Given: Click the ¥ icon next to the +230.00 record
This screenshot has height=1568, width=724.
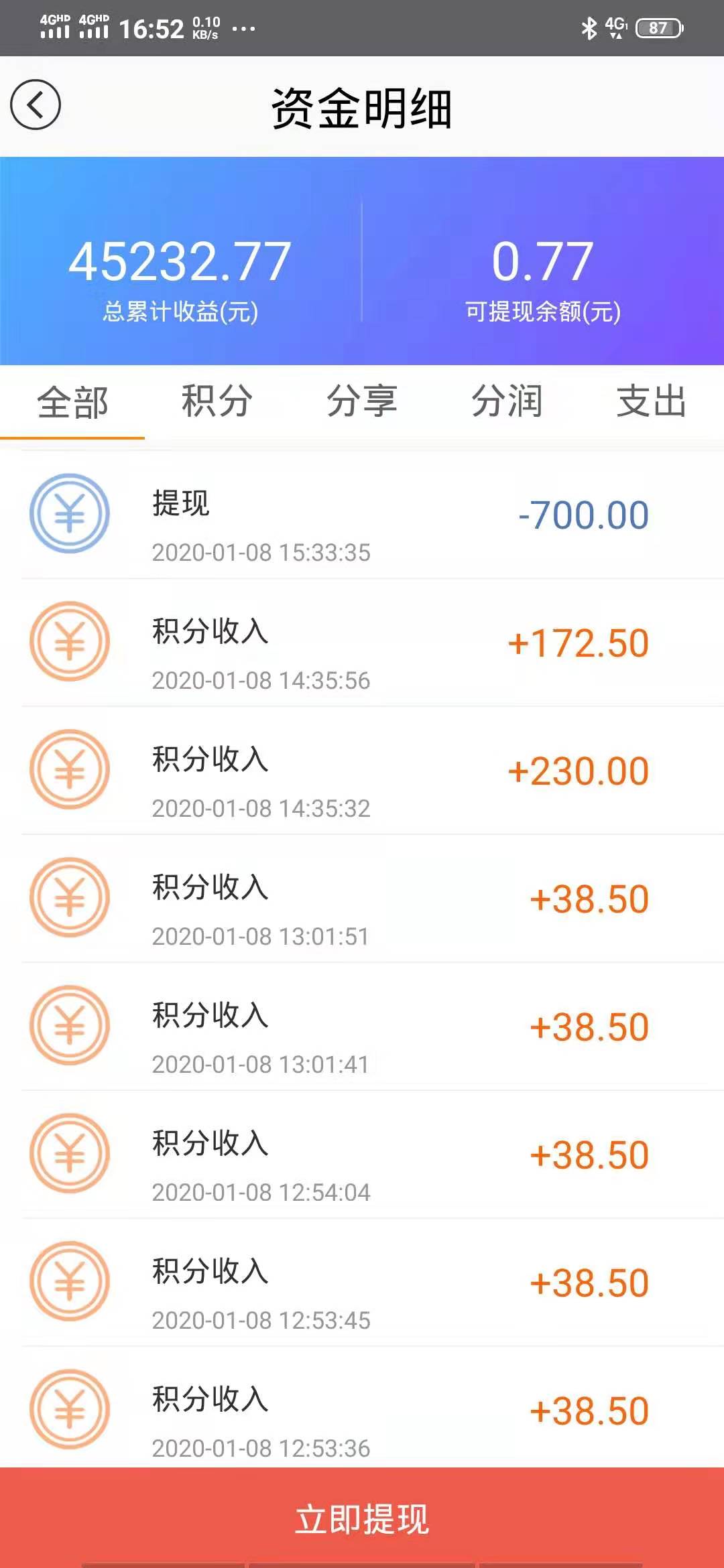Looking at the screenshot, I should point(69,771).
